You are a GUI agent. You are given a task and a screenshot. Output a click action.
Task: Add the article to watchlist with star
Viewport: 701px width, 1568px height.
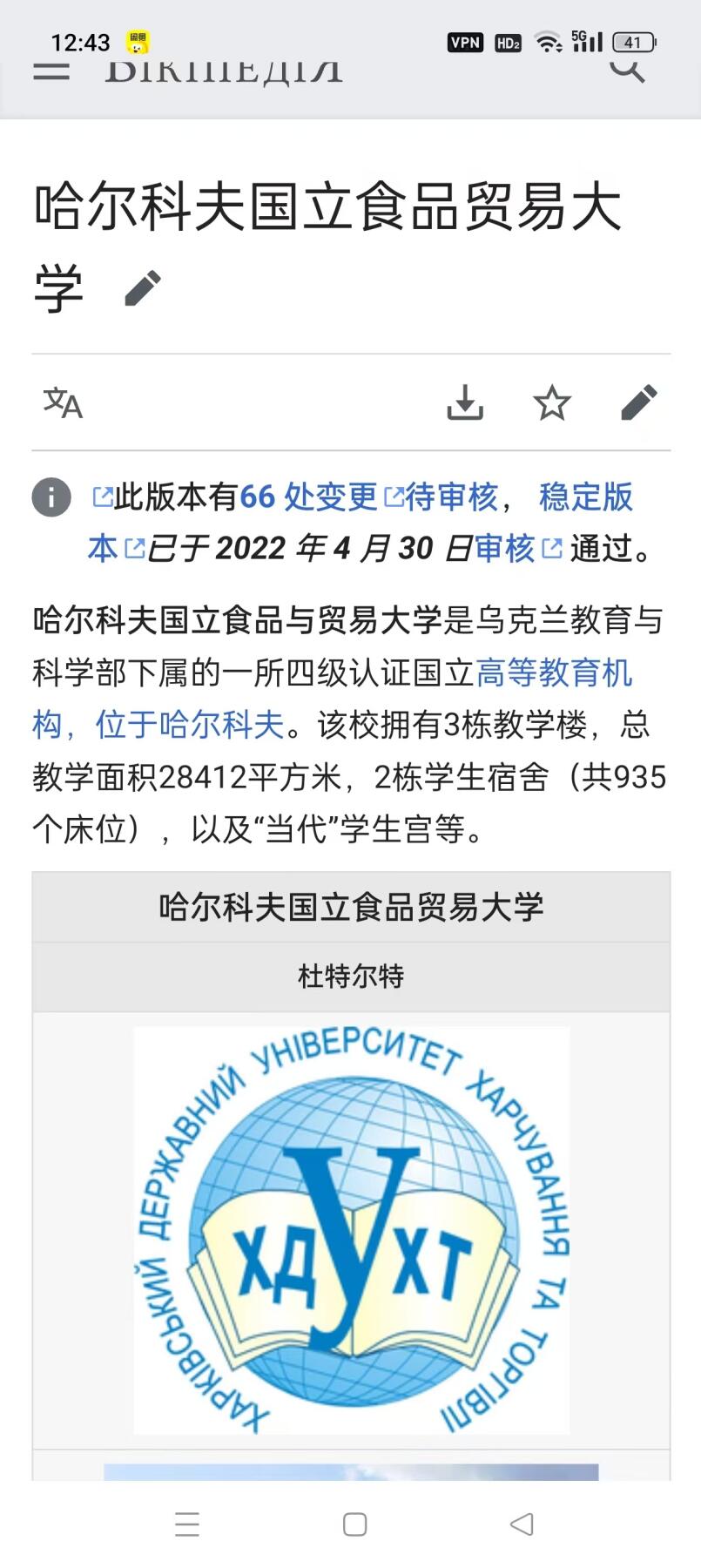[x=552, y=402]
